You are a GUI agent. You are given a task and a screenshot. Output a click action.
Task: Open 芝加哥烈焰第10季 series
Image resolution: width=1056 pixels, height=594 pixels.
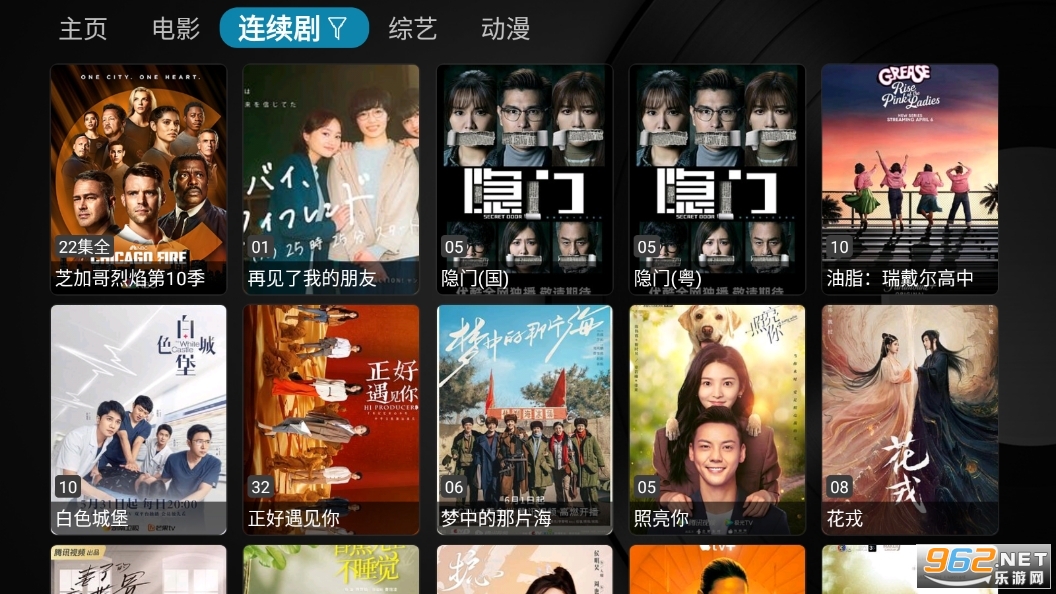tap(139, 179)
